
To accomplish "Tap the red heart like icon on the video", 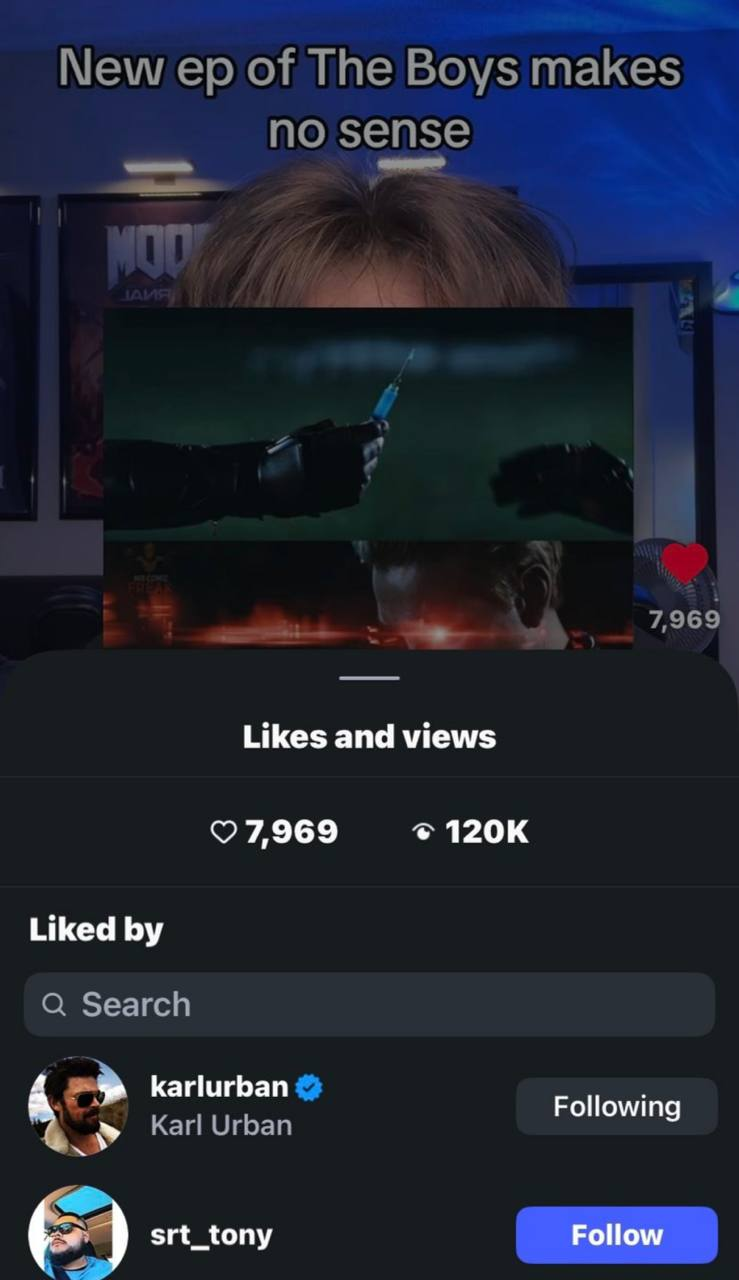I will point(685,563).
